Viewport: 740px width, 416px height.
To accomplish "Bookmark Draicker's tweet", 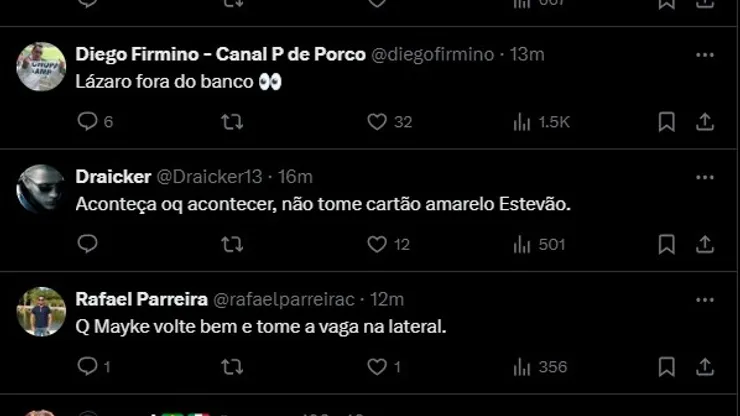I will click(666, 244).
